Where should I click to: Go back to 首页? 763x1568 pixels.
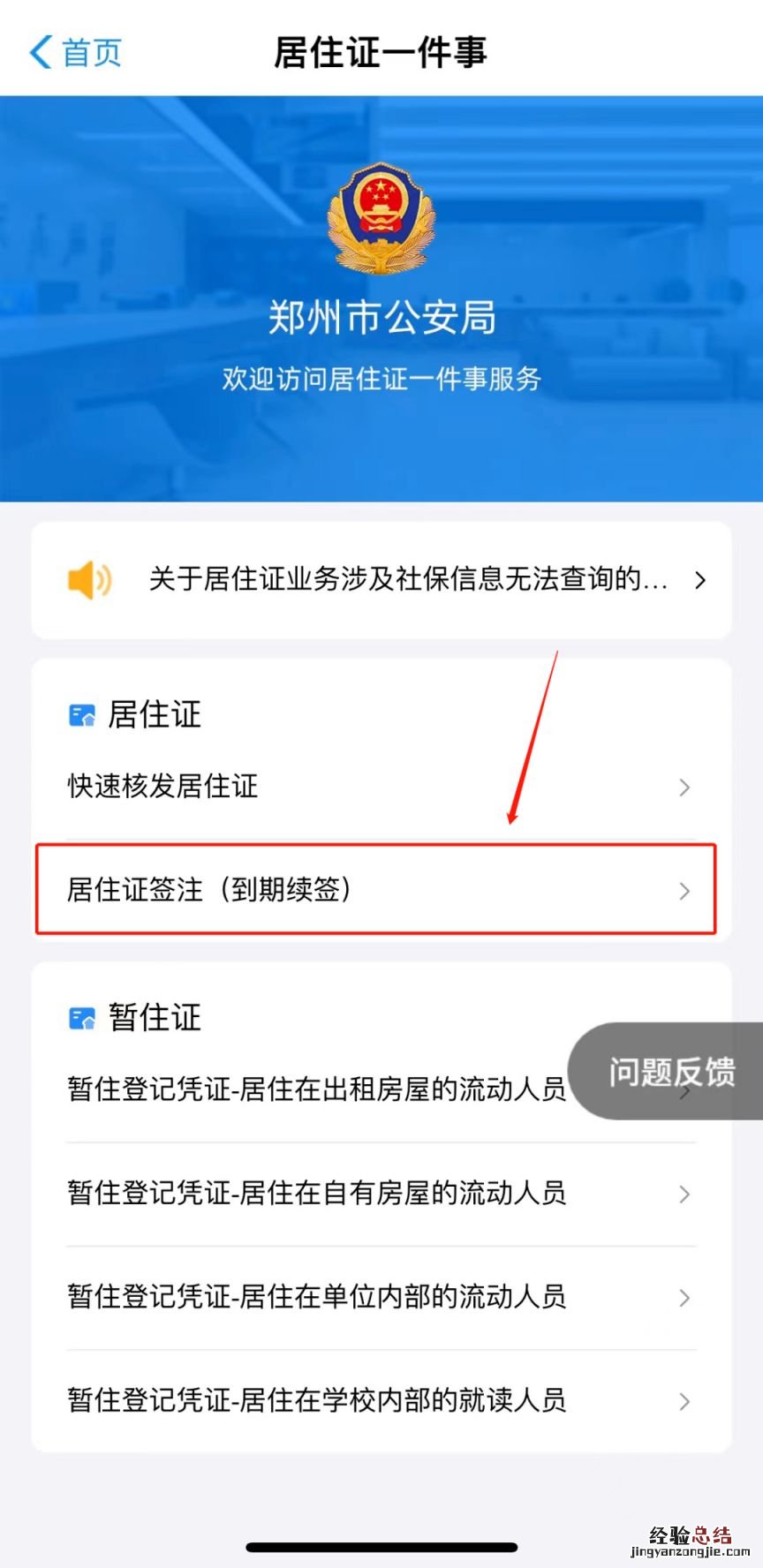(x=76, y=52)
